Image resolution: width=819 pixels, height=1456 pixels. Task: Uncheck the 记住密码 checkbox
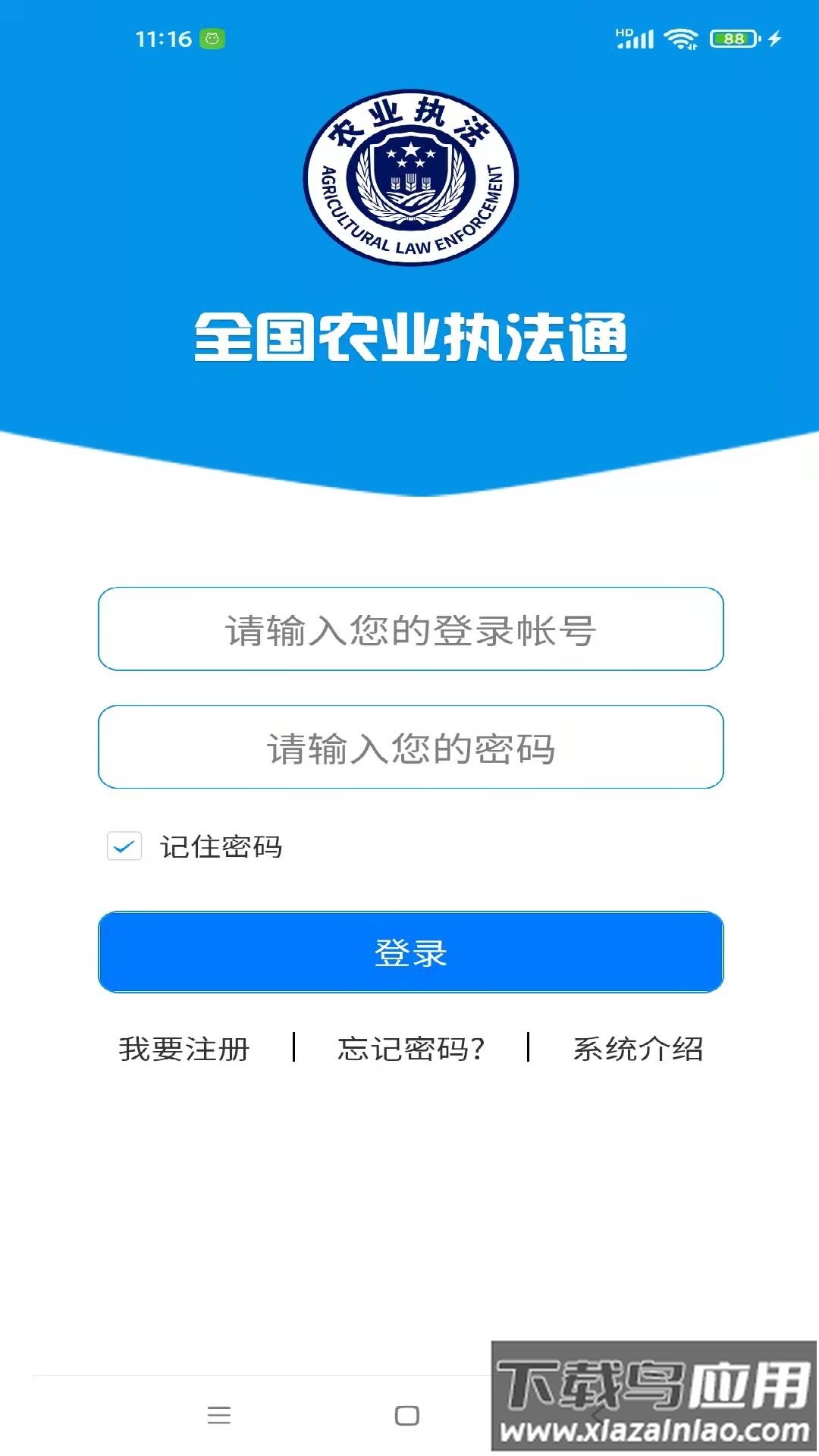pyautogui.click(x=124, y=846)
